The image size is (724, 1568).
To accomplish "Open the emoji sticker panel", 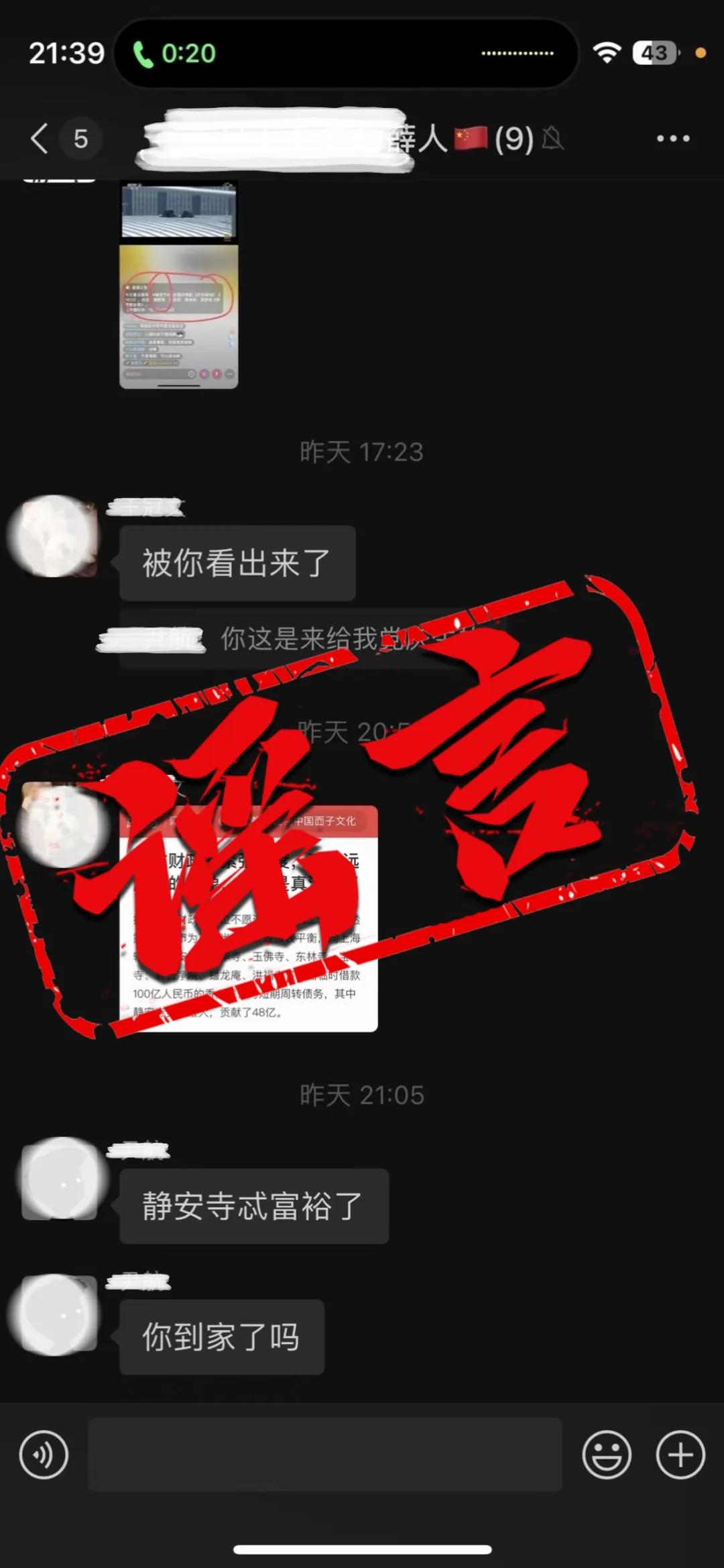I will point(606,1455).
